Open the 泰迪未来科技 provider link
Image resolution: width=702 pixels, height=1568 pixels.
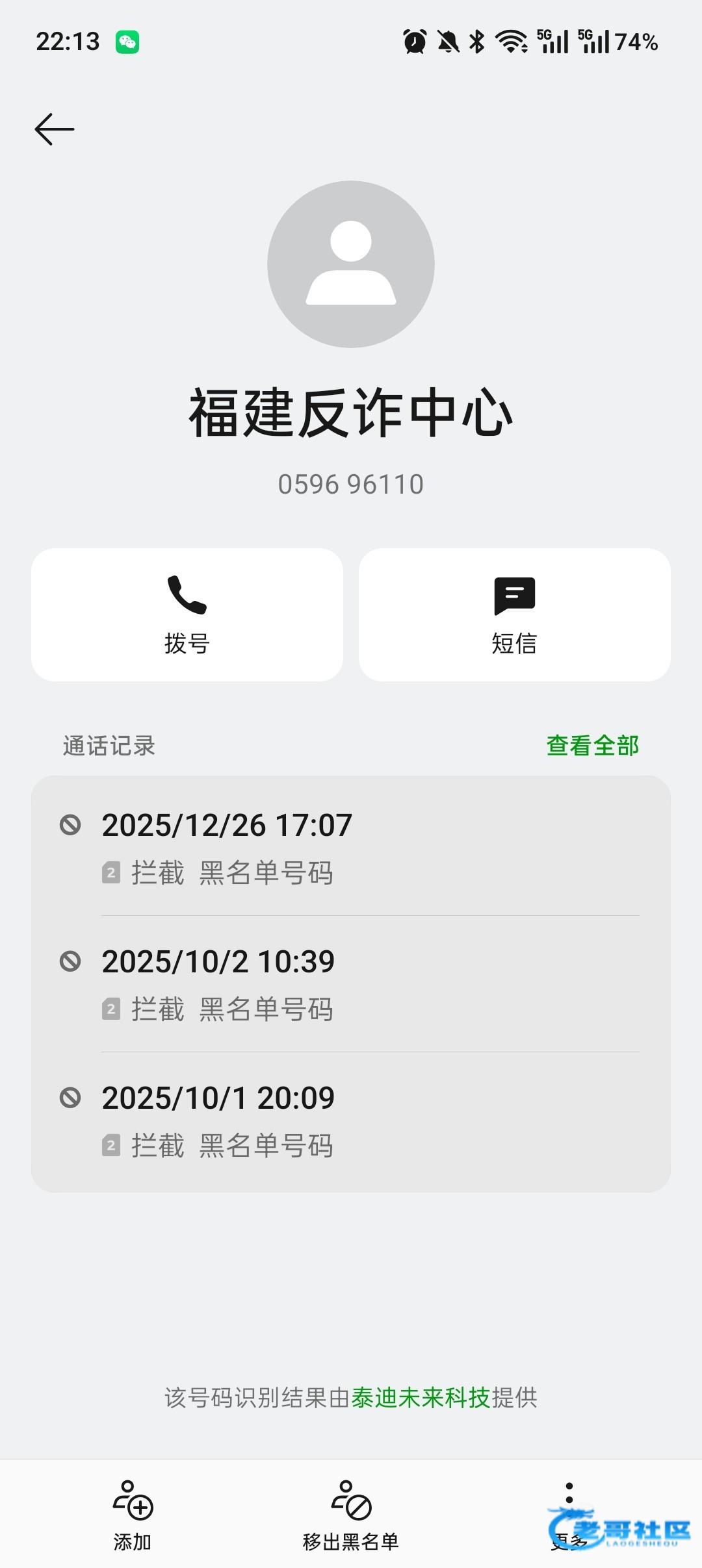(421, 1398)
